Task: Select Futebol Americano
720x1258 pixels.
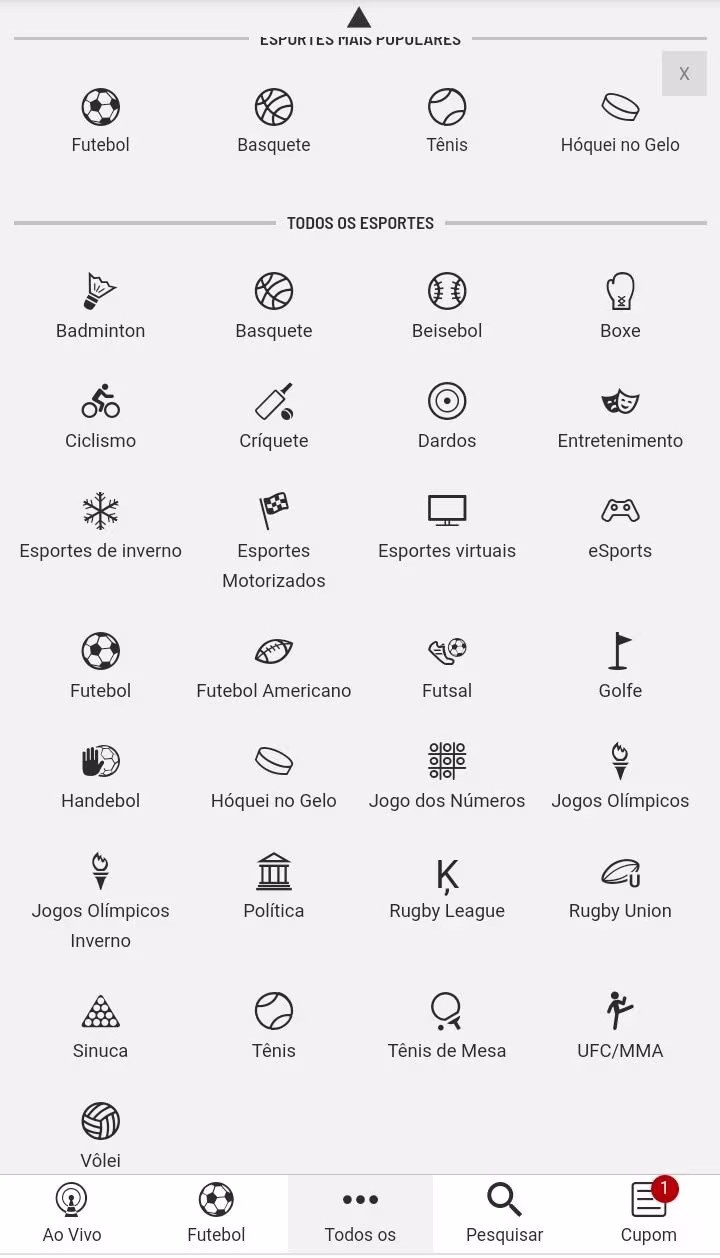Action: [274, 666]
